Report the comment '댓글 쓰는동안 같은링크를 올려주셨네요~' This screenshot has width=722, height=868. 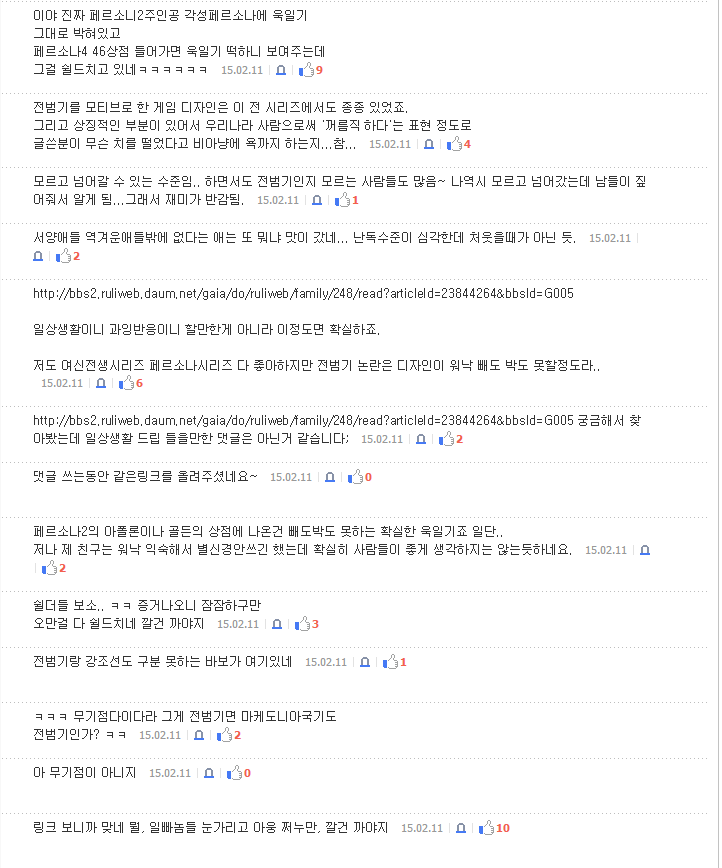330,477
